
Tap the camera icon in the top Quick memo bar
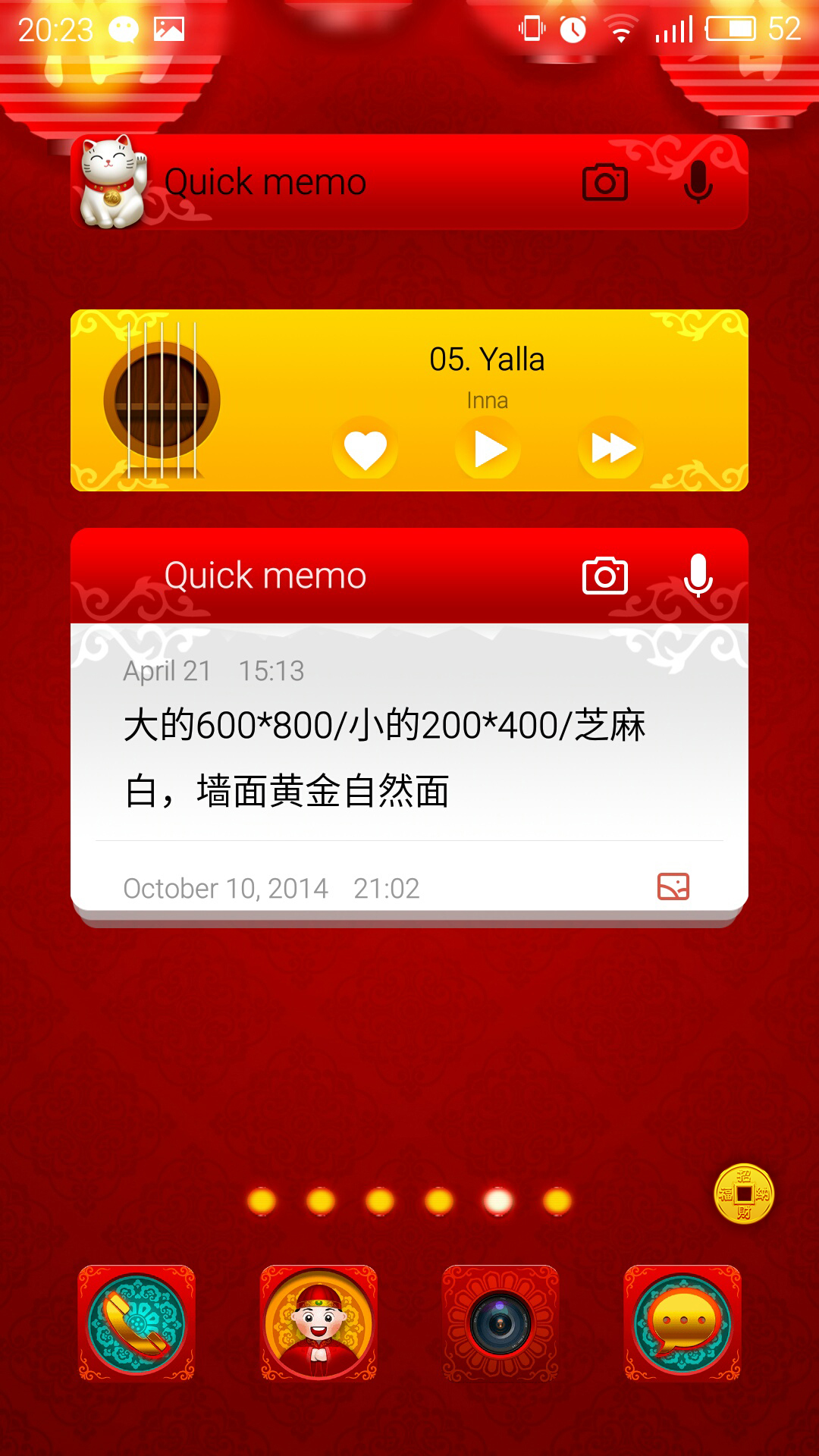pyautogui.click(x=604, y=182)
